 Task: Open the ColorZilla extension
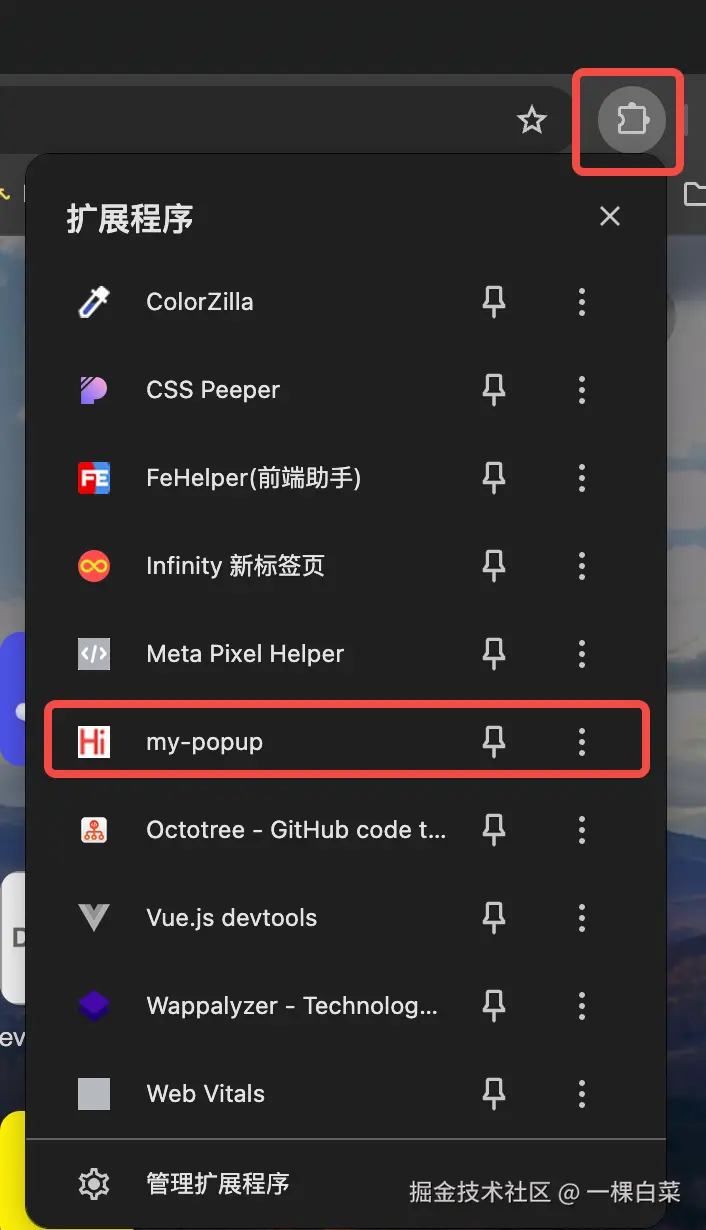[199, 302]
